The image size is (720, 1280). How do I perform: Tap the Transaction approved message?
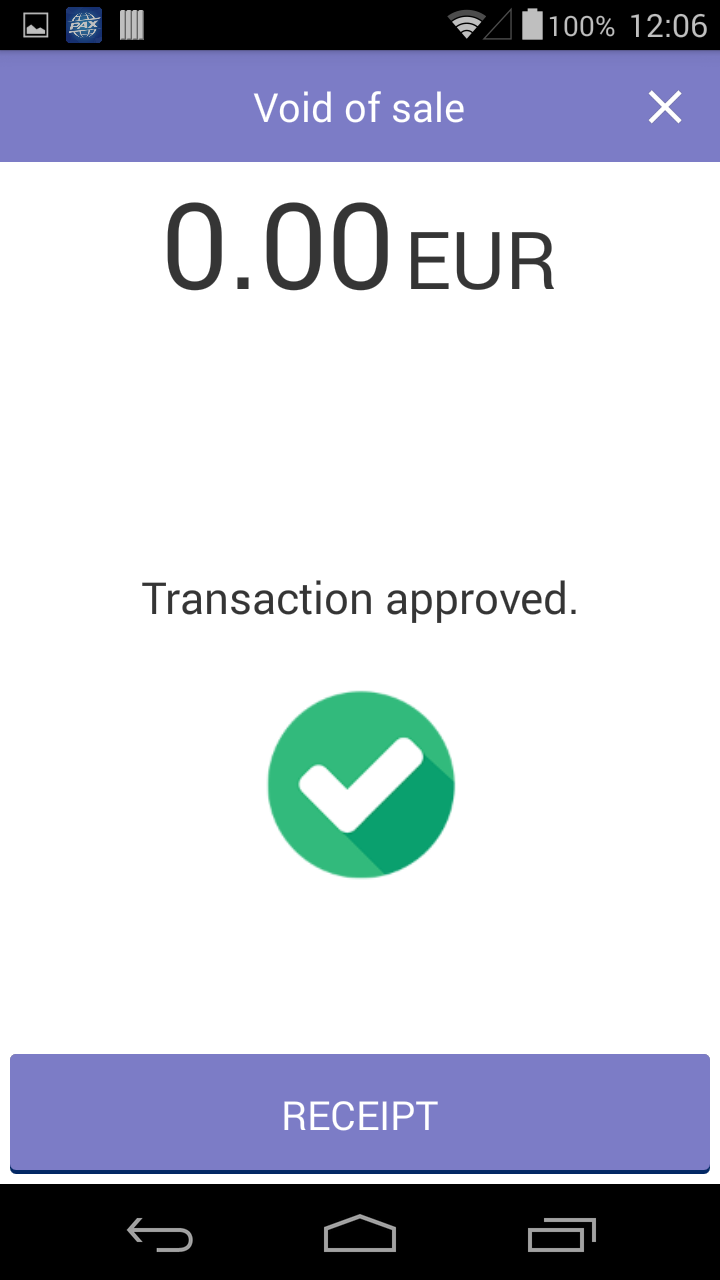click(360, 598)
